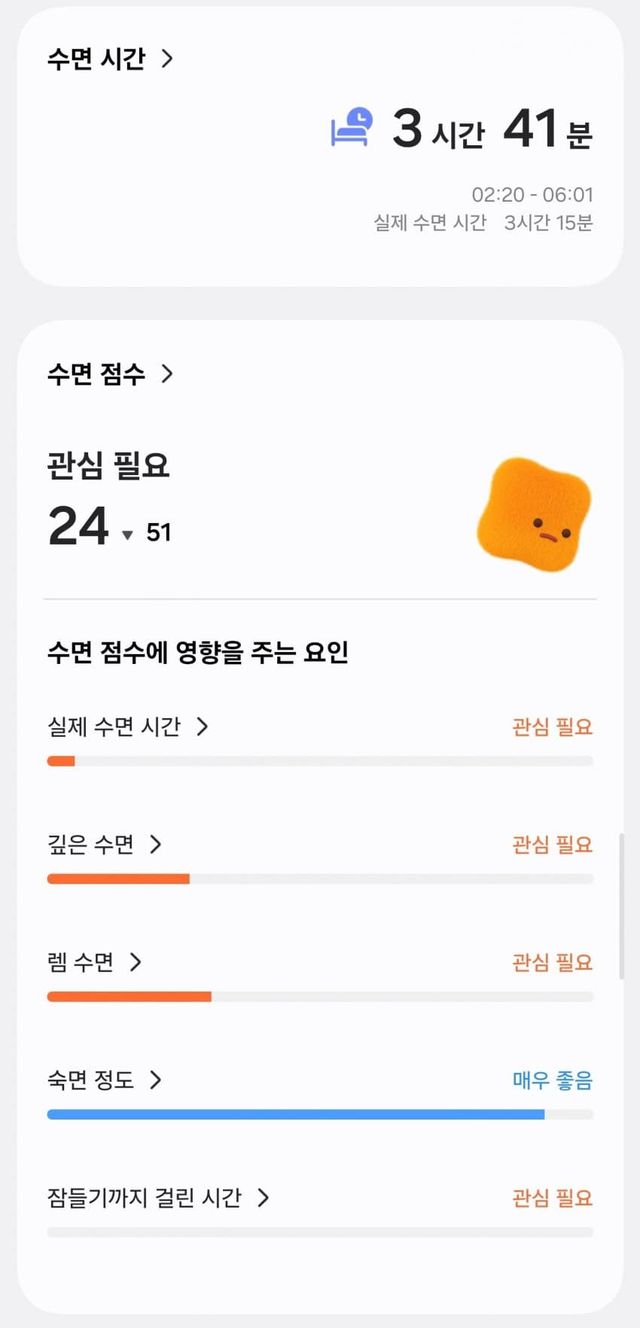View the 렘 수면 factor details

95,962
